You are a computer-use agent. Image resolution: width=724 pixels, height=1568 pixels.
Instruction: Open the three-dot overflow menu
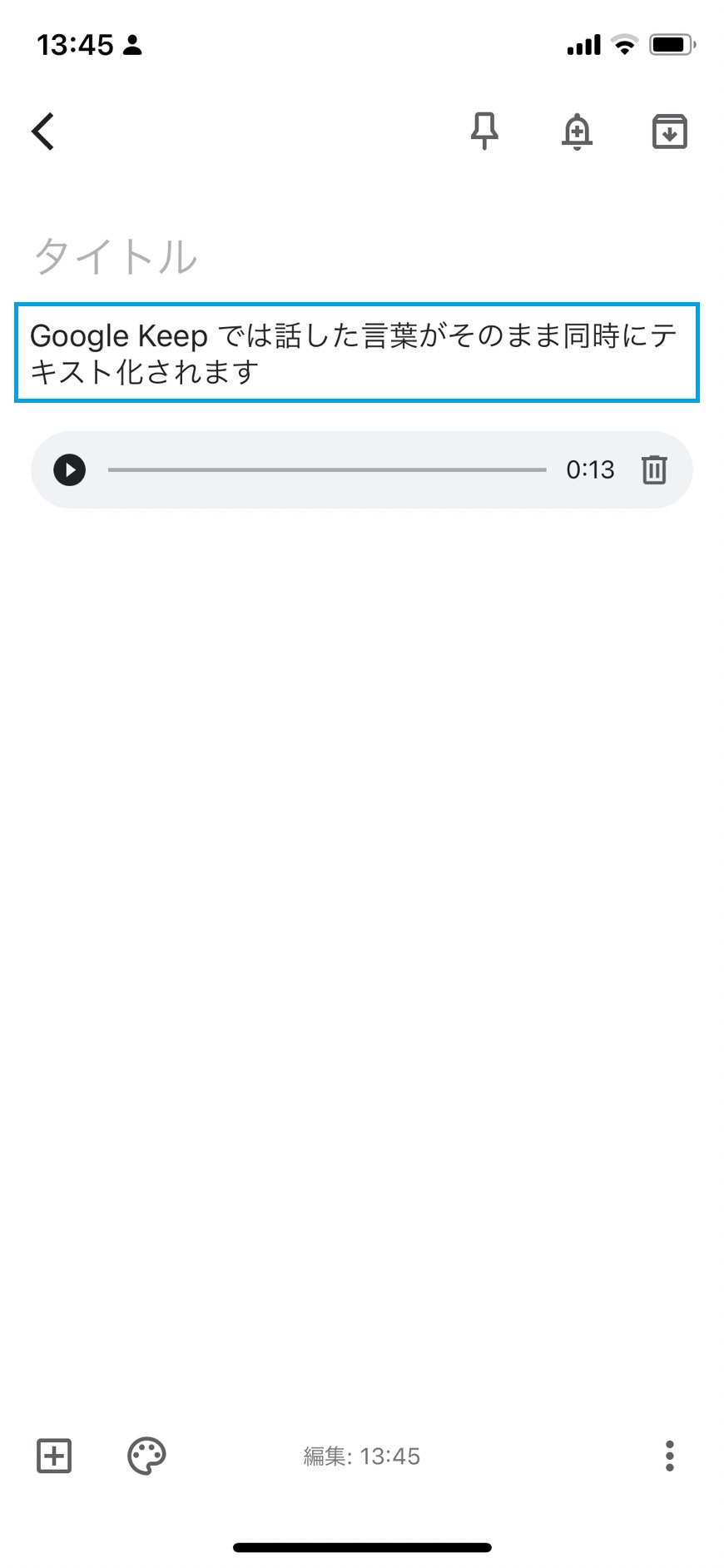click(x=669, y=1456)
